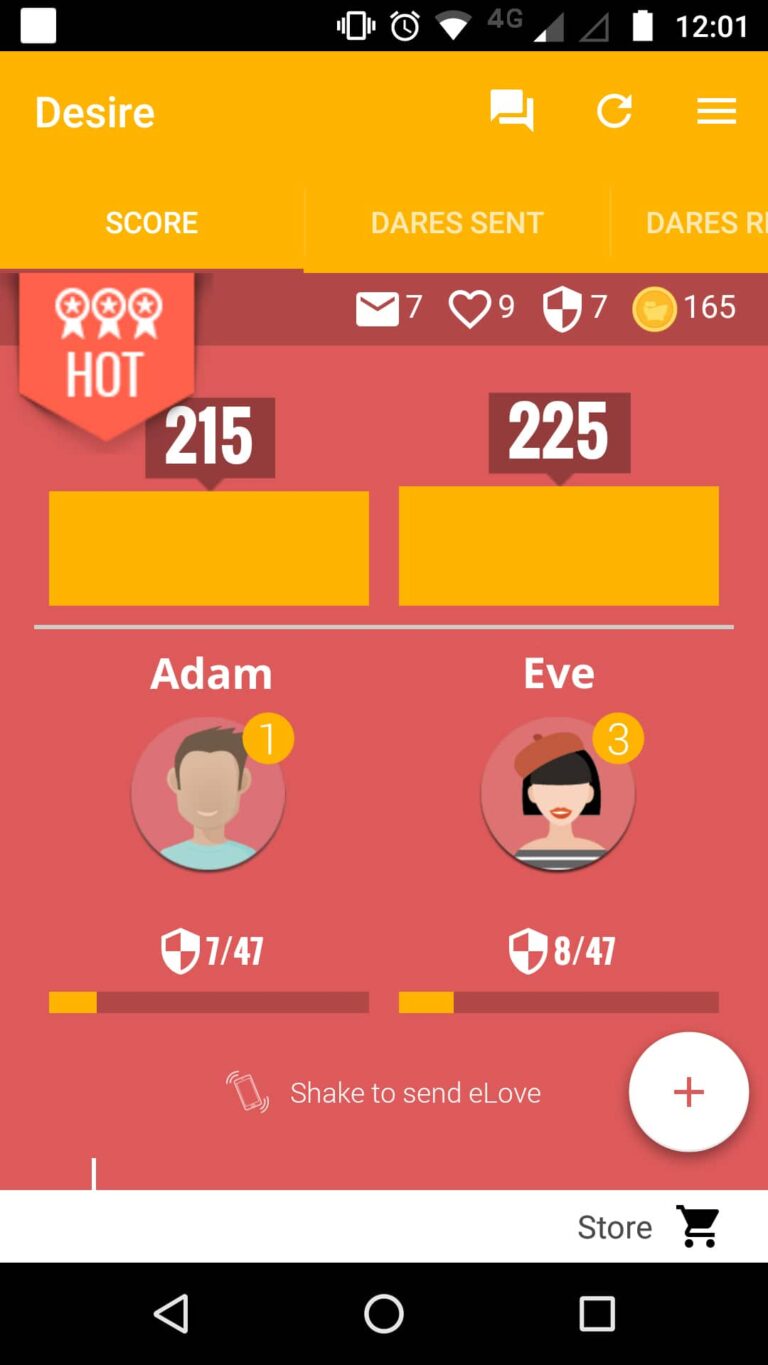Open the chat messages icon in the toolbar
Screen dimensions: 768x1365
(x=511, y=111)
